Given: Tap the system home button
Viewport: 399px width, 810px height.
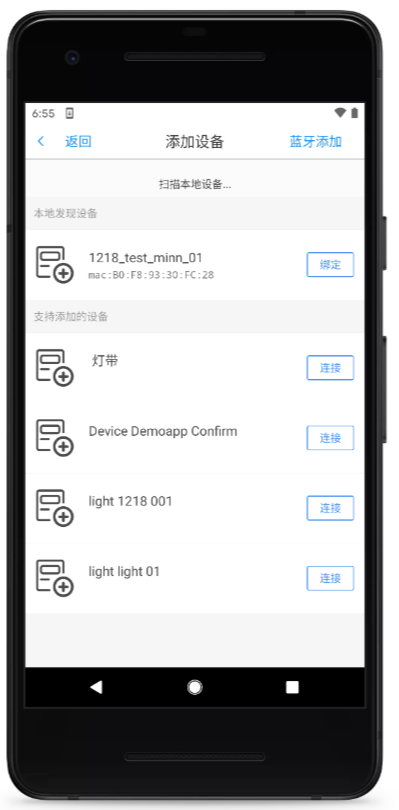Looking at the screenshot, I should coord(195,687).
